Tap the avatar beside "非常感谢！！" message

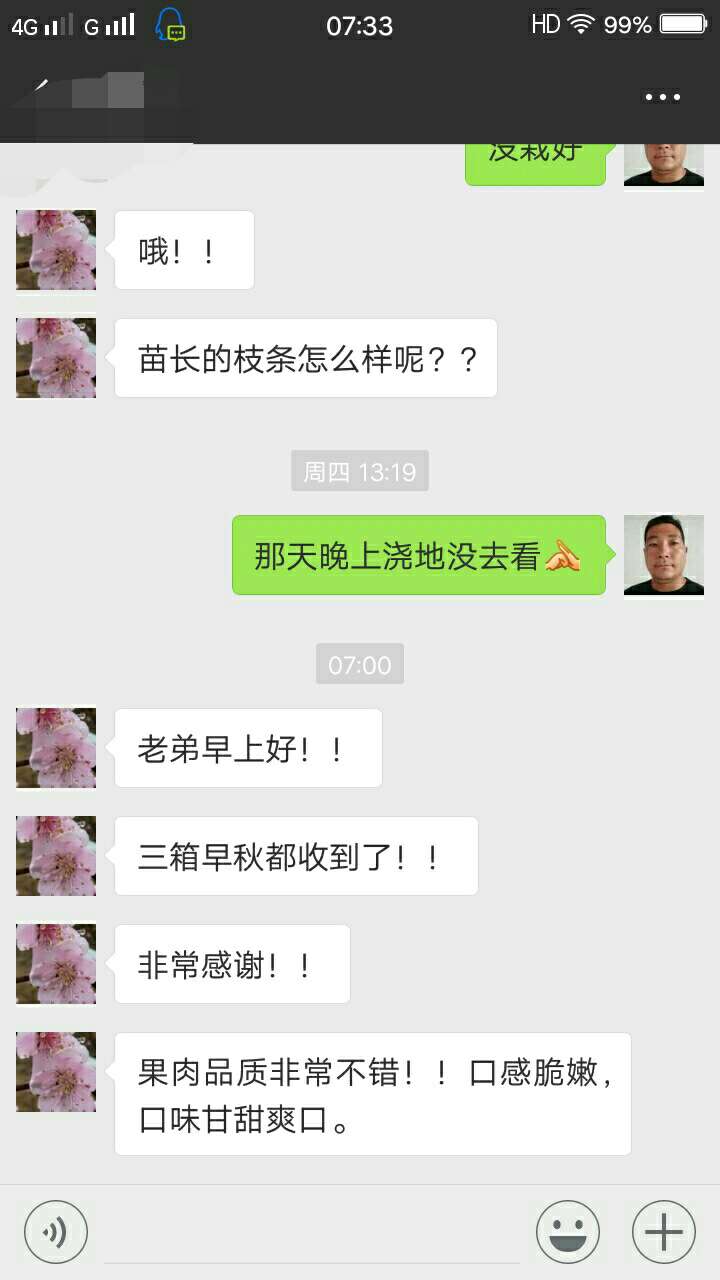pyautogui.click(x=56, y=964)
